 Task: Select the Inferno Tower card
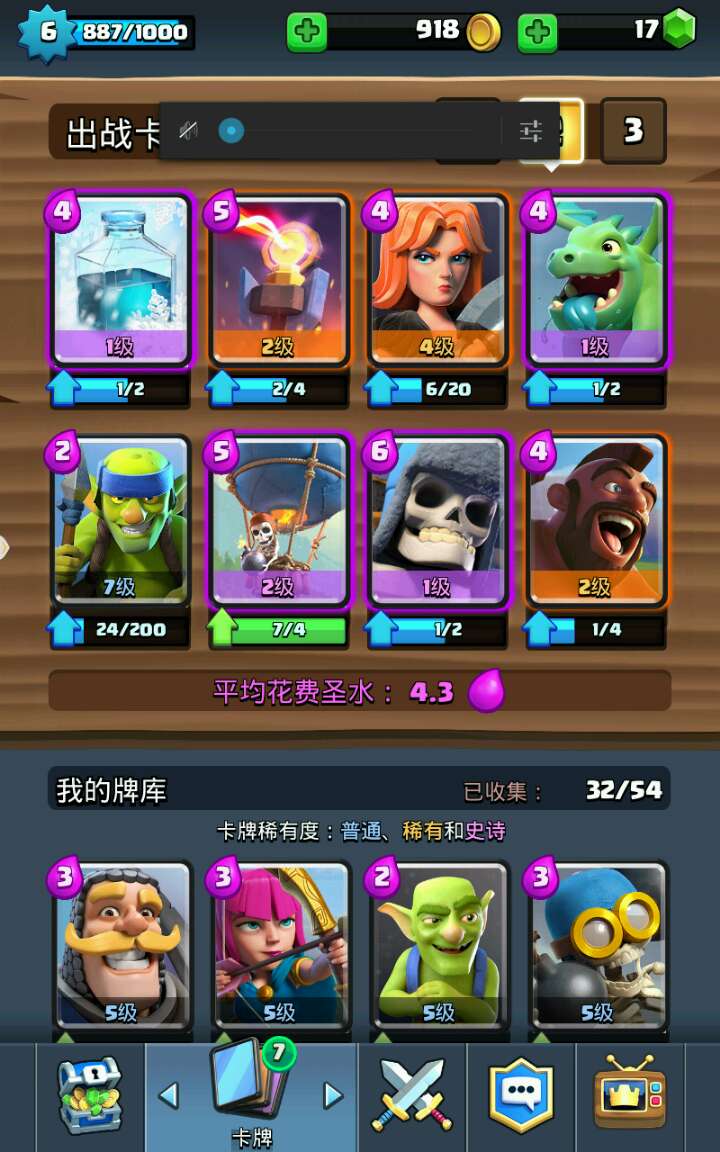coord(279,282)
